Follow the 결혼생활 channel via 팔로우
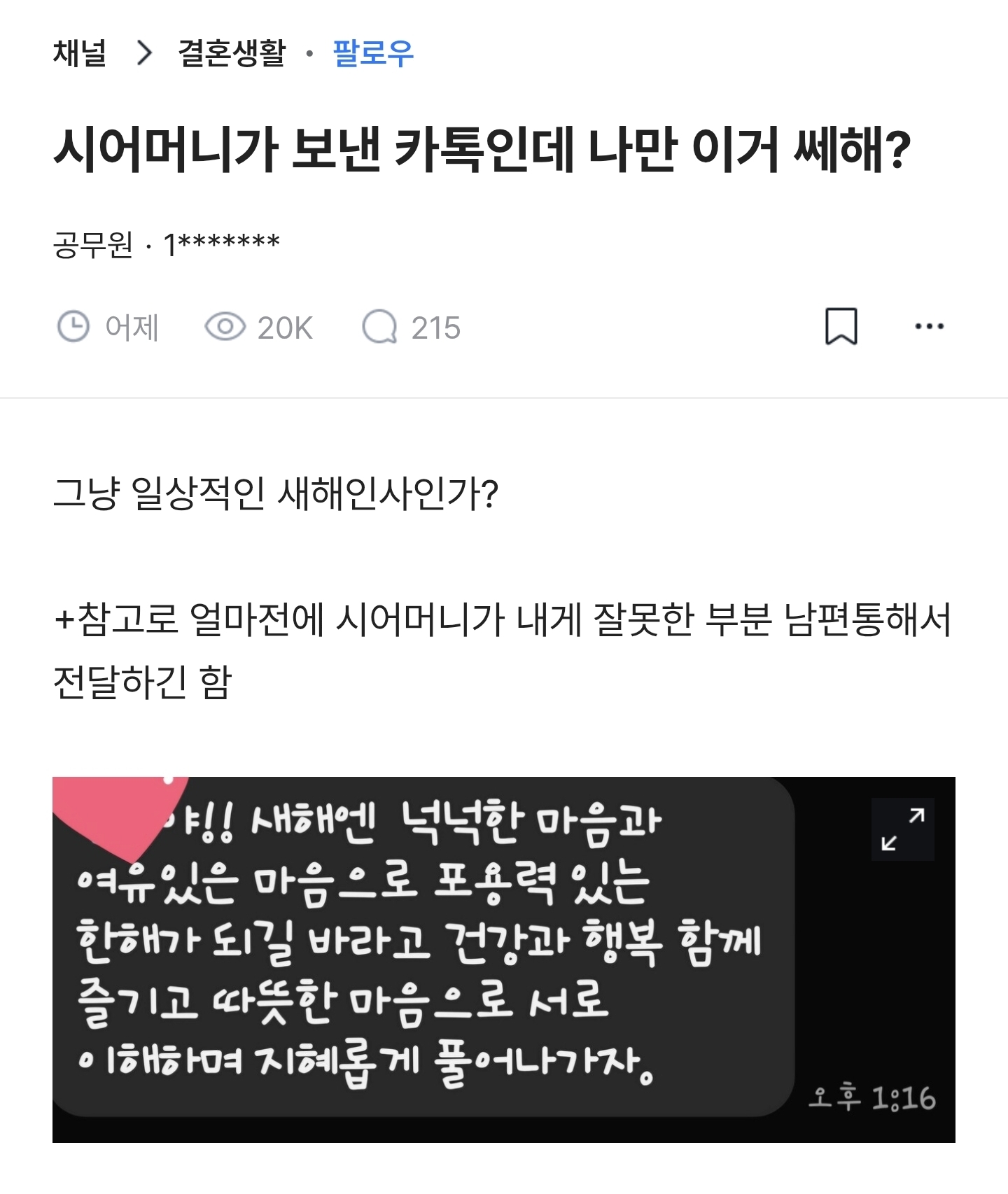The height and width of the screenshot is (1194, 1008). tap(373, 53)
